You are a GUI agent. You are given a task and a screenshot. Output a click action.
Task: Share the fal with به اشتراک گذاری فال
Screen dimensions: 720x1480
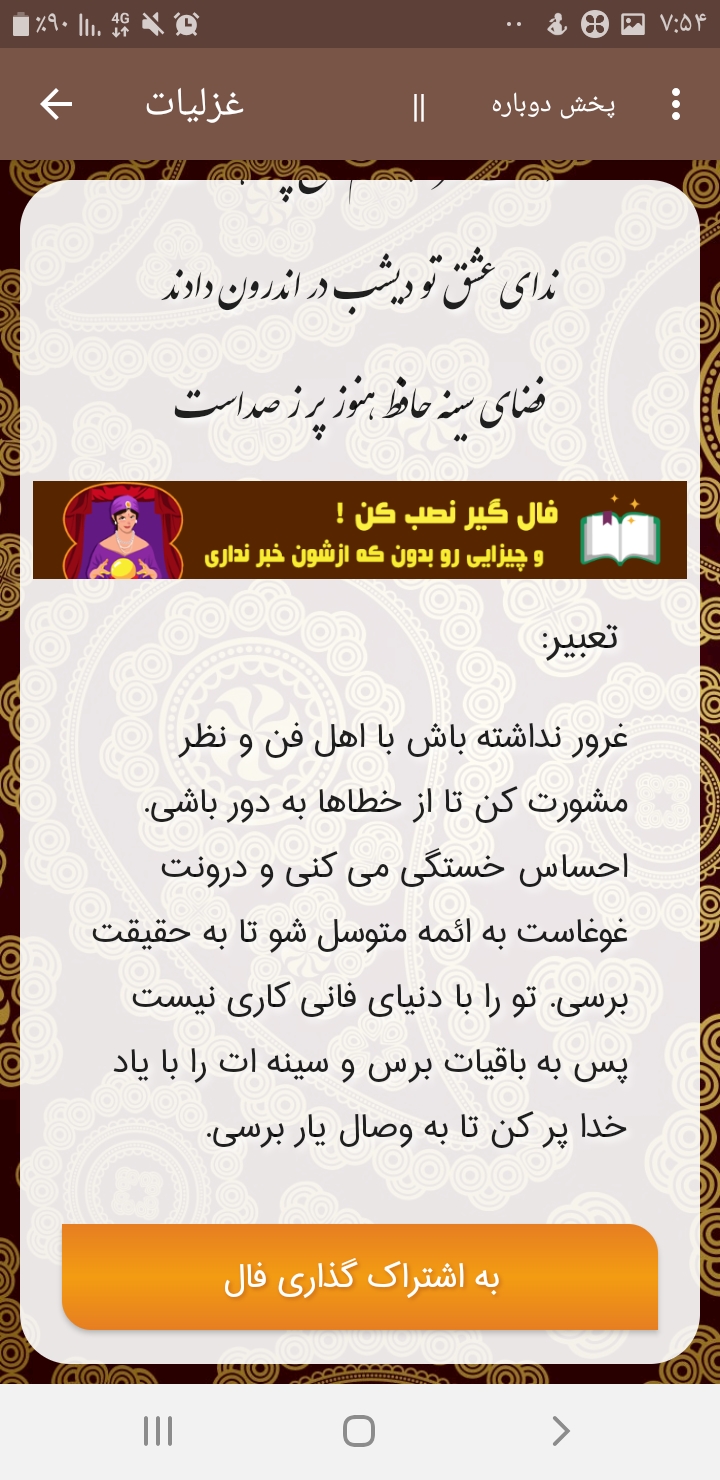click(360, 1277)
